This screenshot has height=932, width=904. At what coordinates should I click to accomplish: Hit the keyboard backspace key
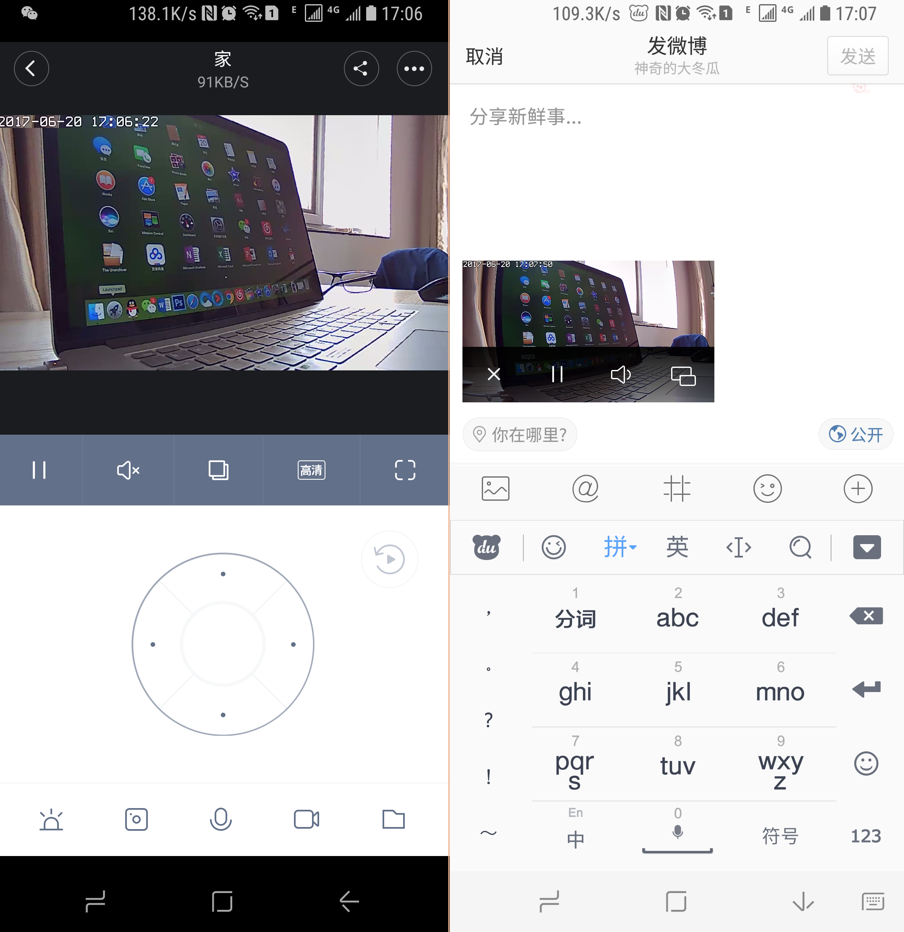[866, 616]
